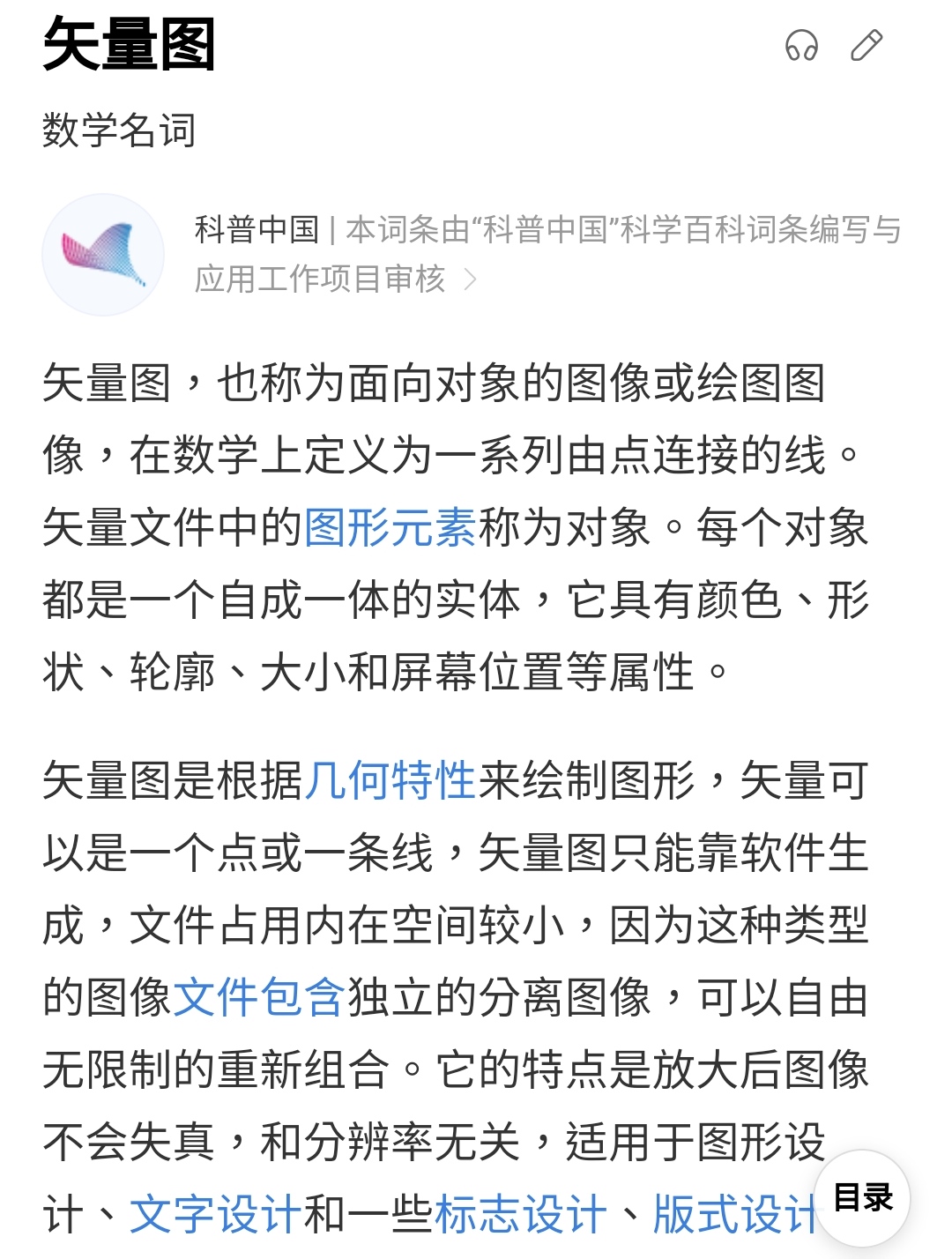Open the 文字设计 link
Image resolution: width=952 pixels, height=1259 pixels.
(216, 1214)
